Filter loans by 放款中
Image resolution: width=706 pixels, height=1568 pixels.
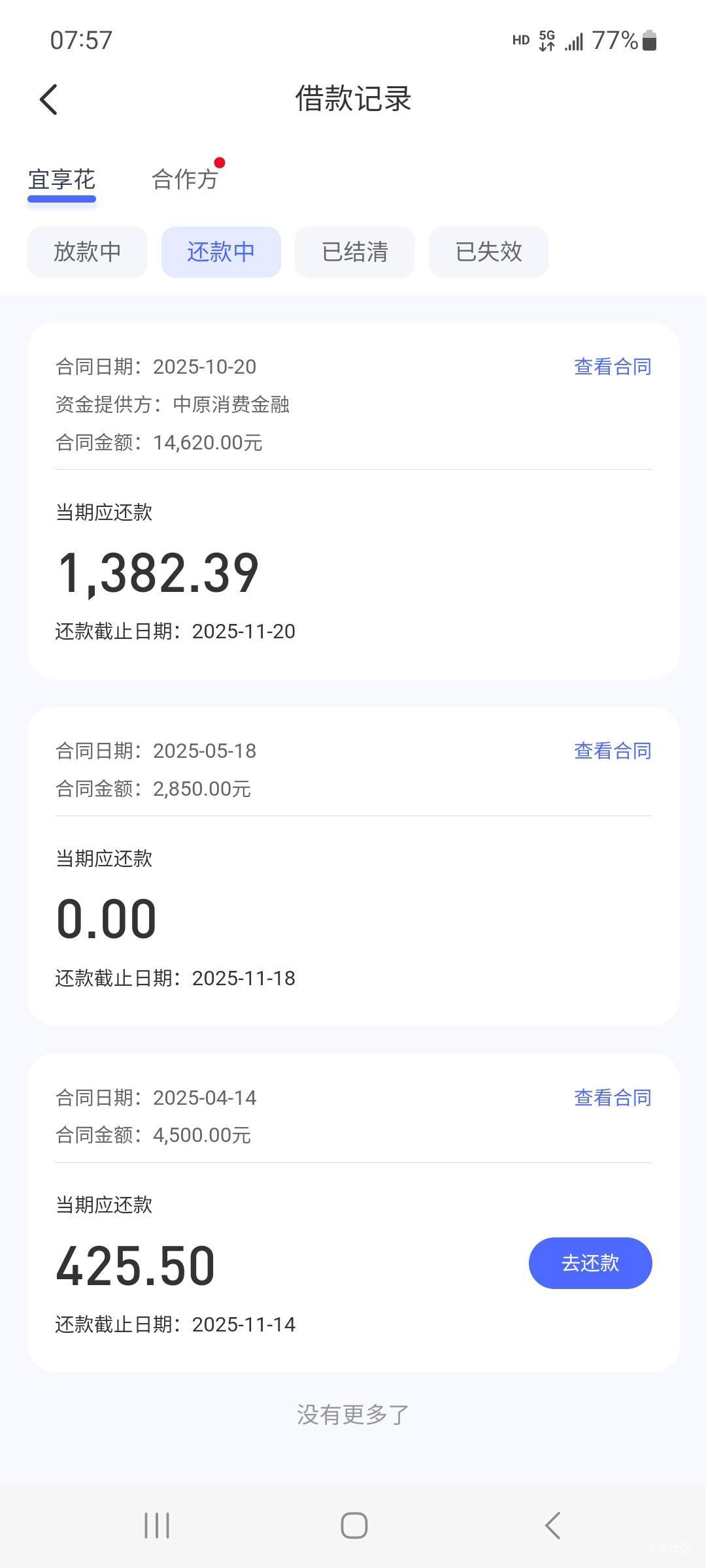click(x=88, y=252)
